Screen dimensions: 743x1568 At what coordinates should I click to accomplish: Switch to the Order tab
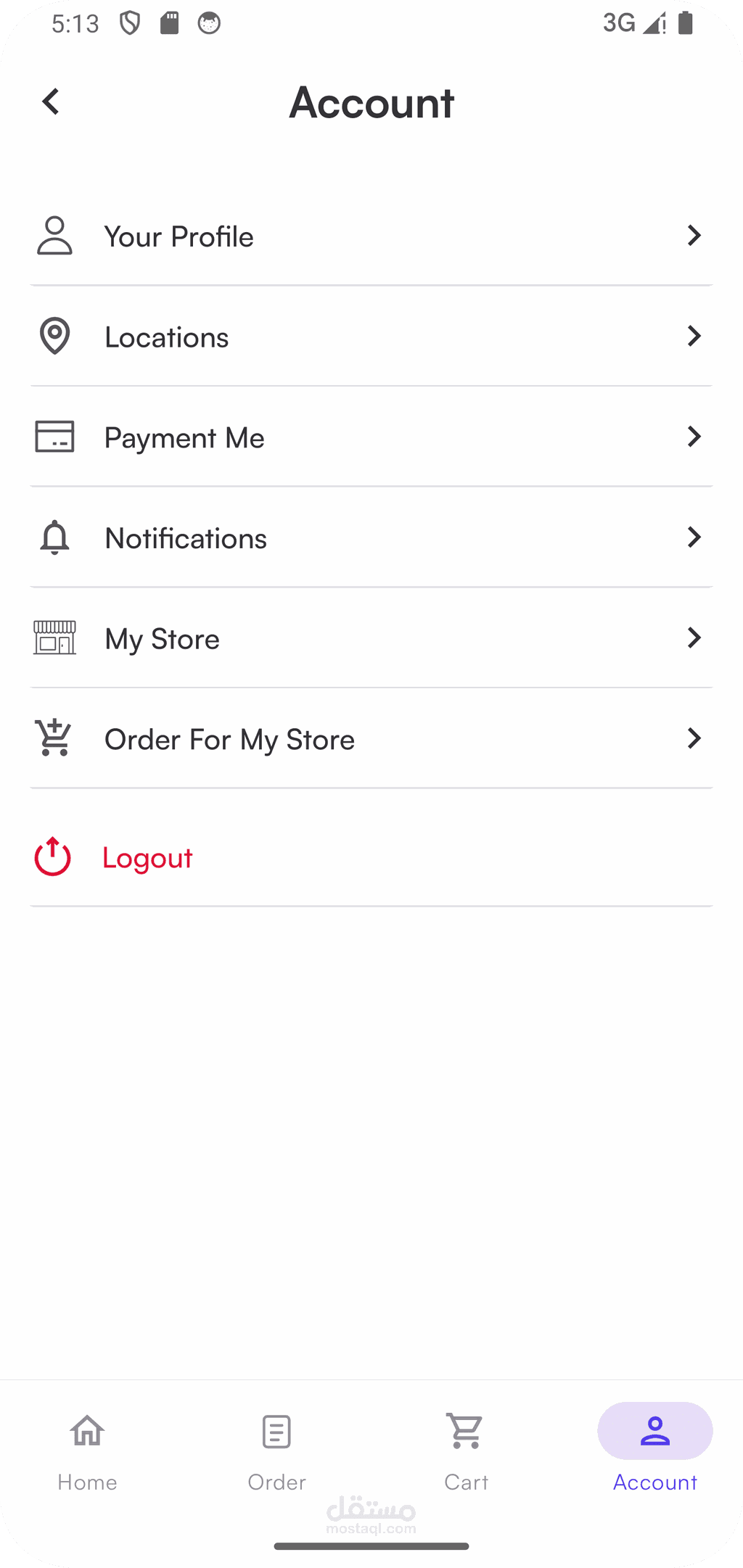[276, 1450]
